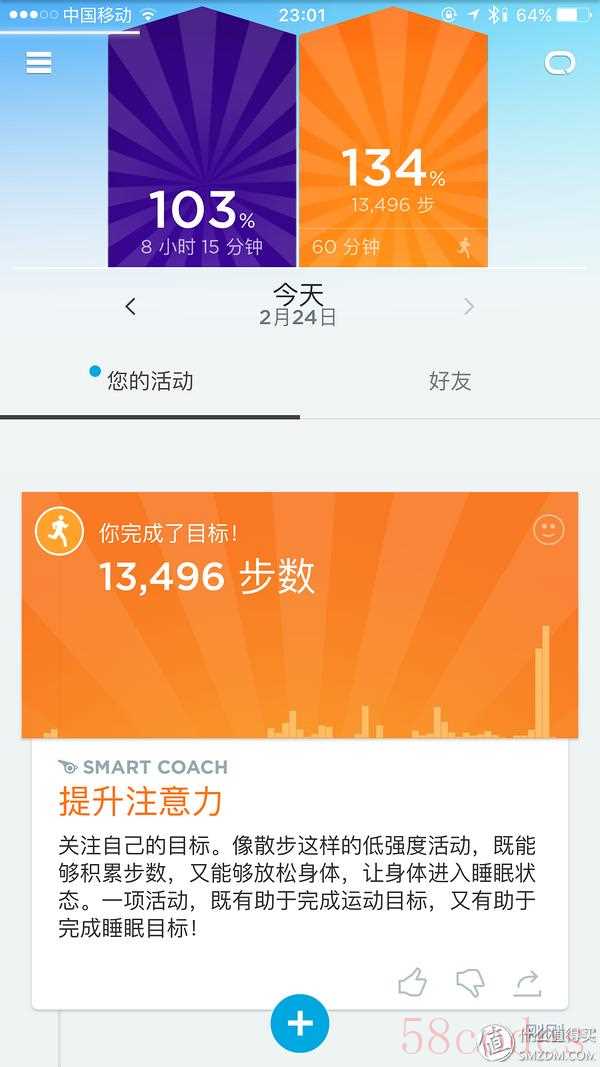This screenshot has width=600, height=1067.
Task: Switch to the 您的活动 tab
Action: click(150, 381)
